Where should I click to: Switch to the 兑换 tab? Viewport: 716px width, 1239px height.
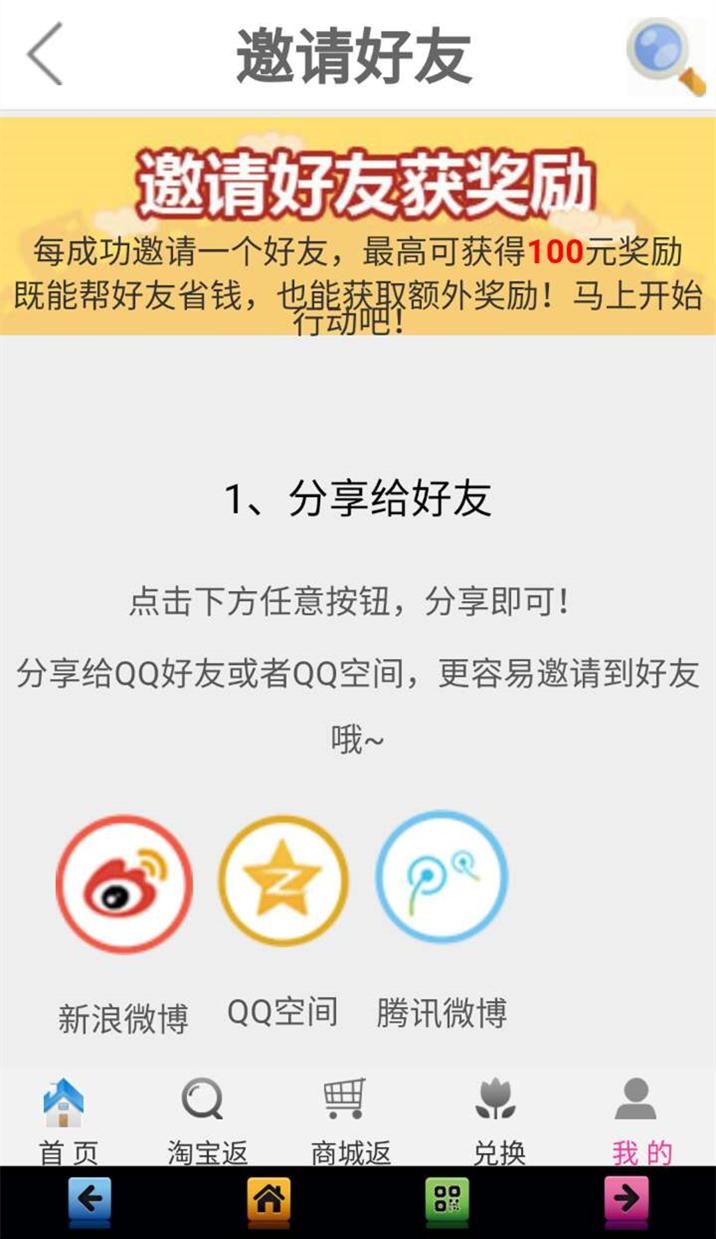click(x=498, y=1120)
